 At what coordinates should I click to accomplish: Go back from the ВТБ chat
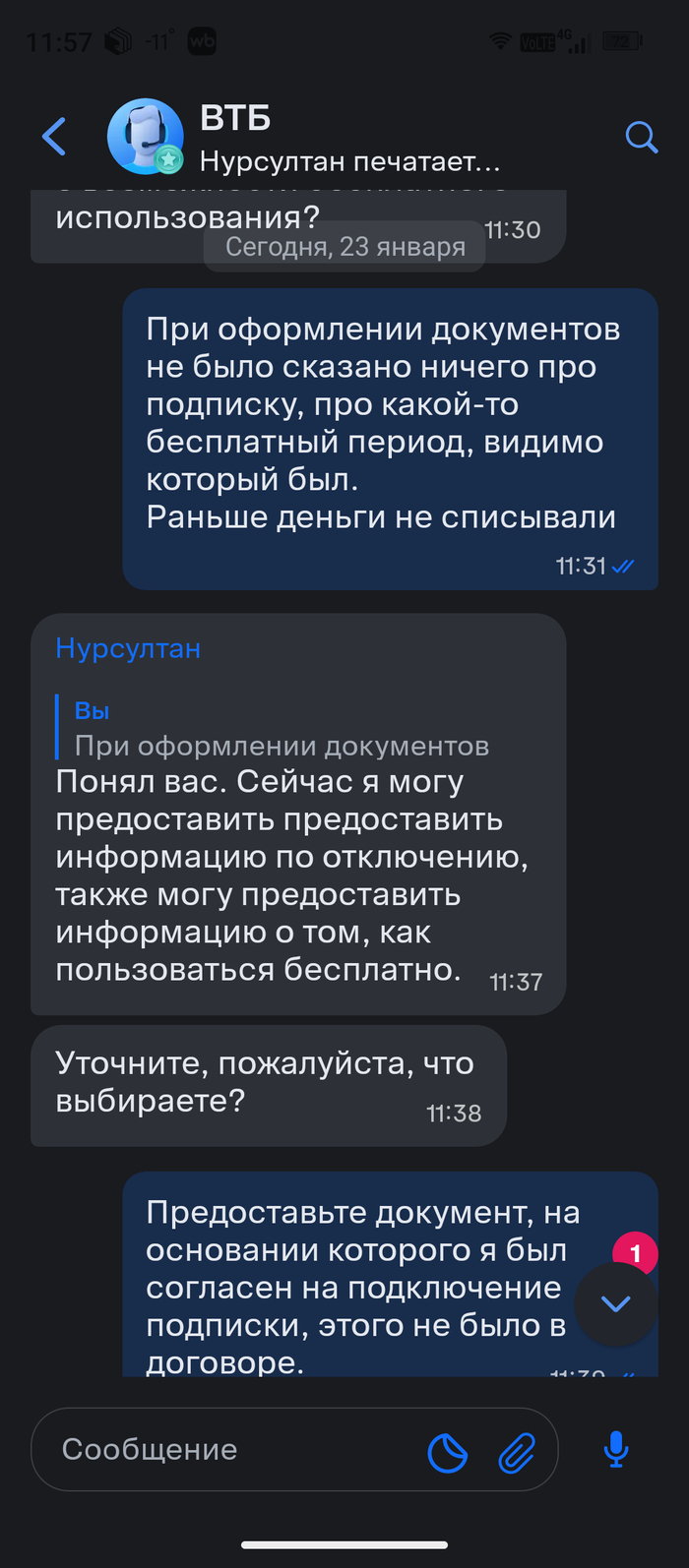pos(54,137)
